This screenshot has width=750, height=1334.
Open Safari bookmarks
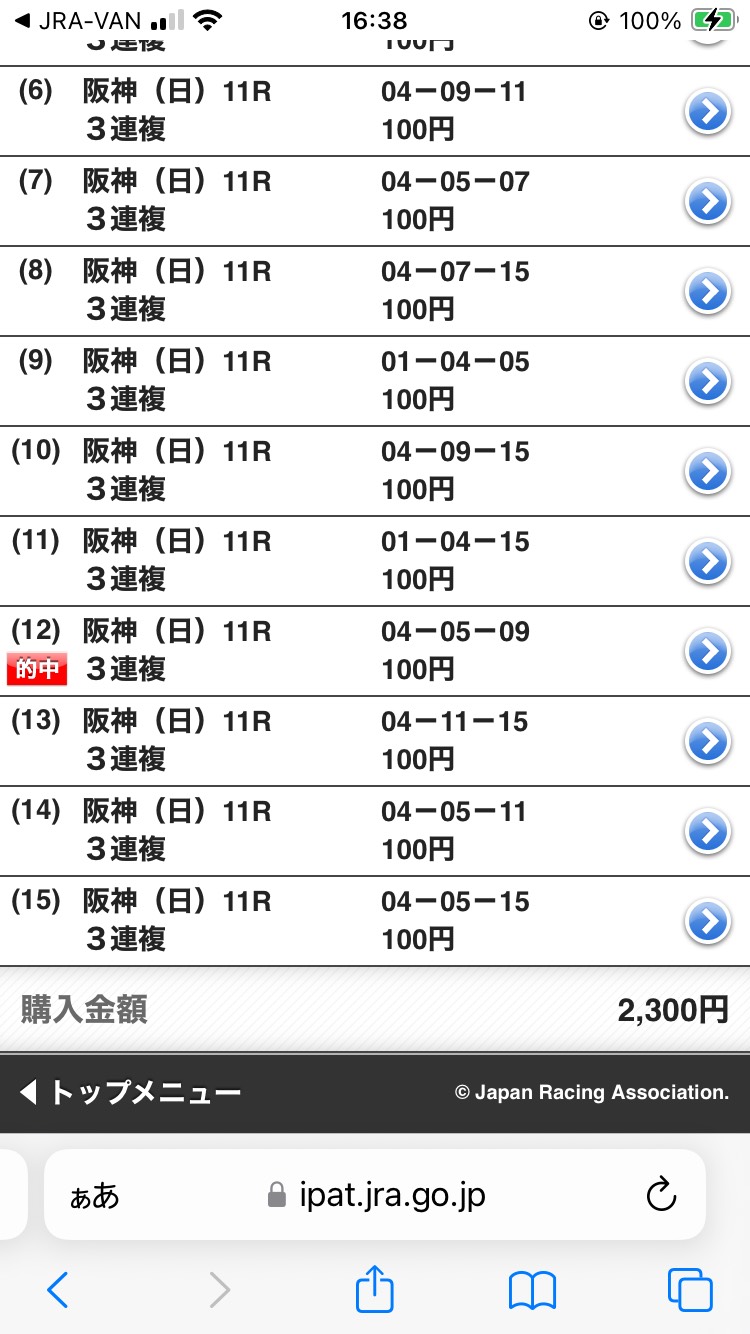click(532, 1290)
